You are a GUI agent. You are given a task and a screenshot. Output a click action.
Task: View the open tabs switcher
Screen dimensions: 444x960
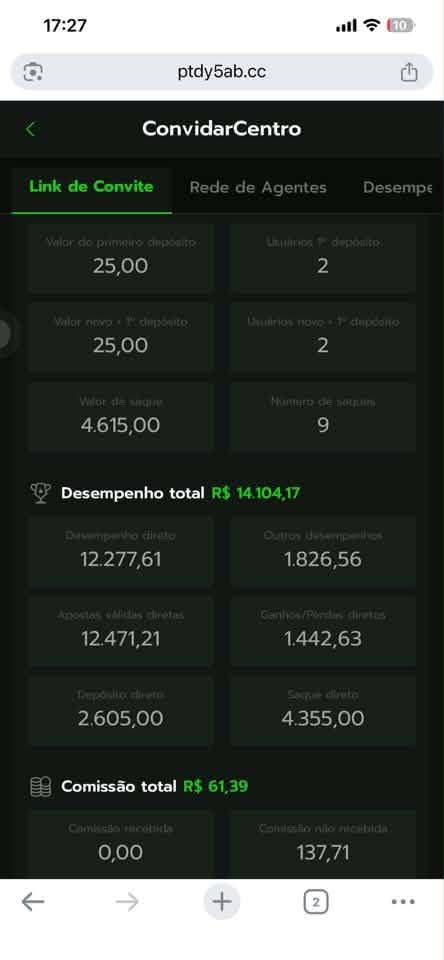(315, 901)
